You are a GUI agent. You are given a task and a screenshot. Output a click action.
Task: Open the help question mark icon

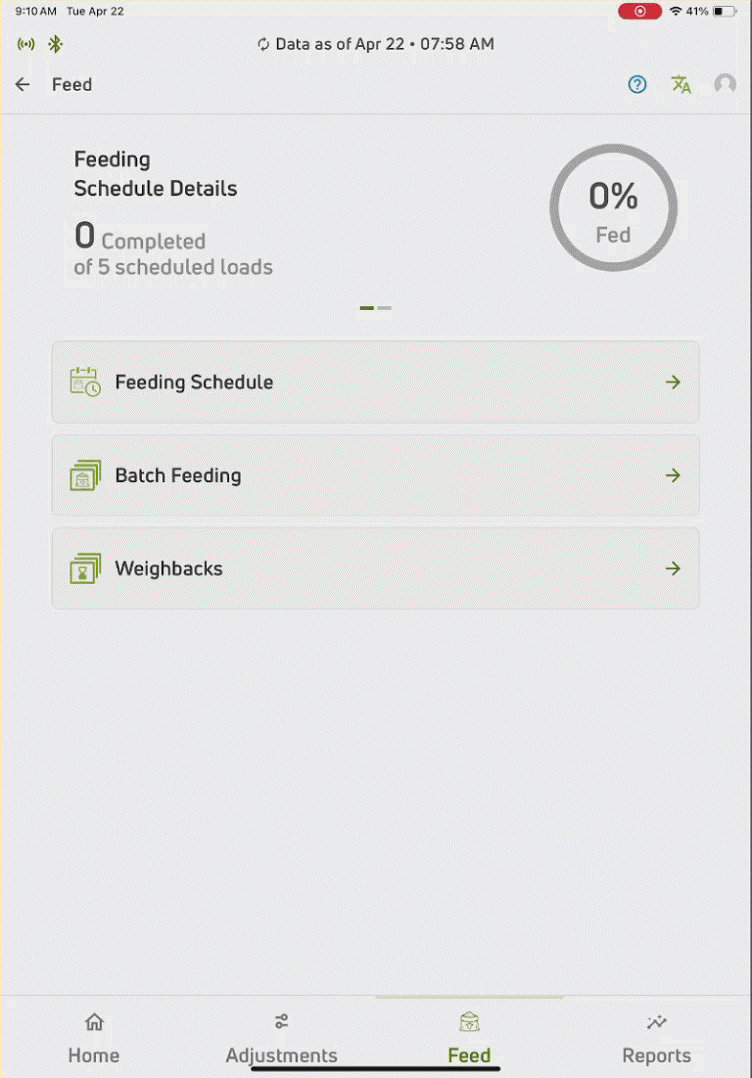point(637,85)
